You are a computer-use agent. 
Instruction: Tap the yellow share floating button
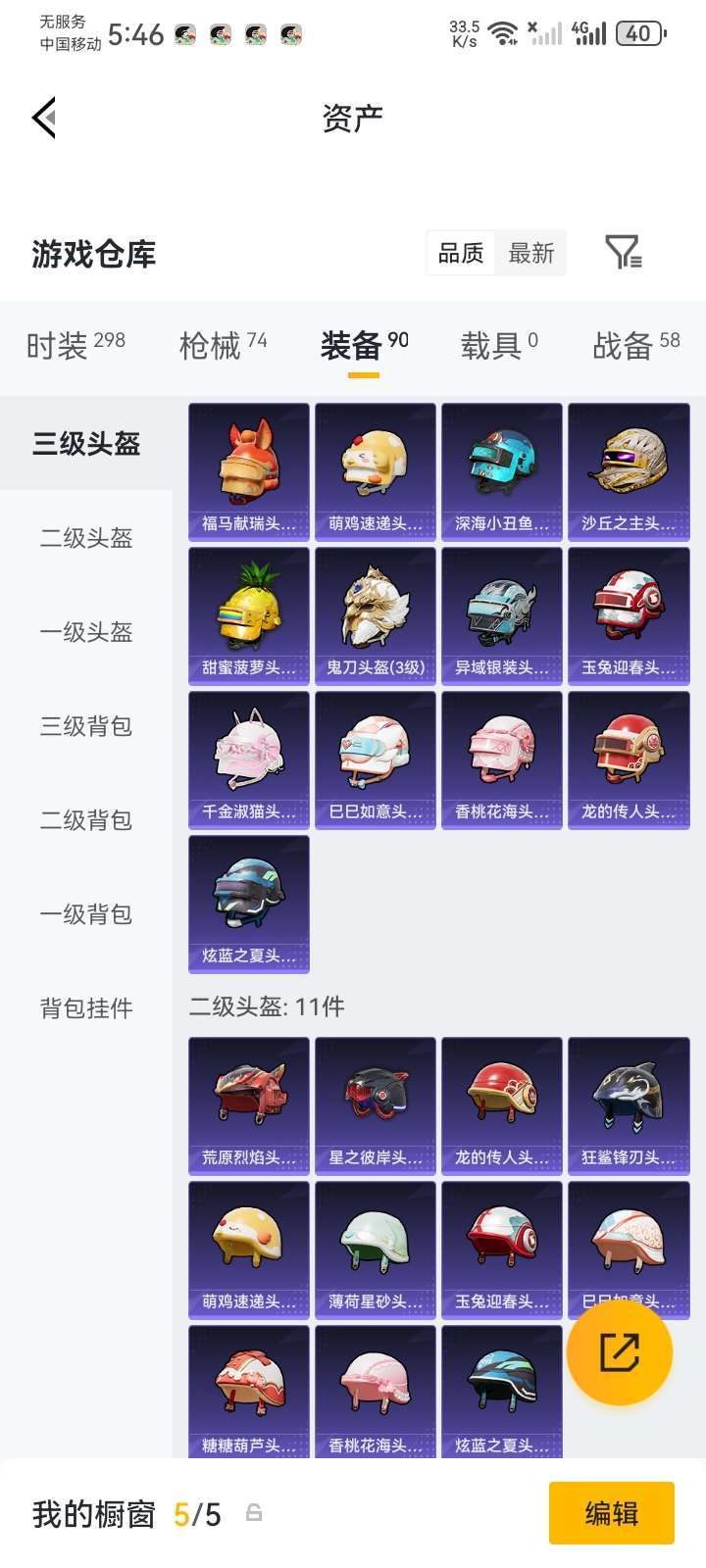point(619,1353)
